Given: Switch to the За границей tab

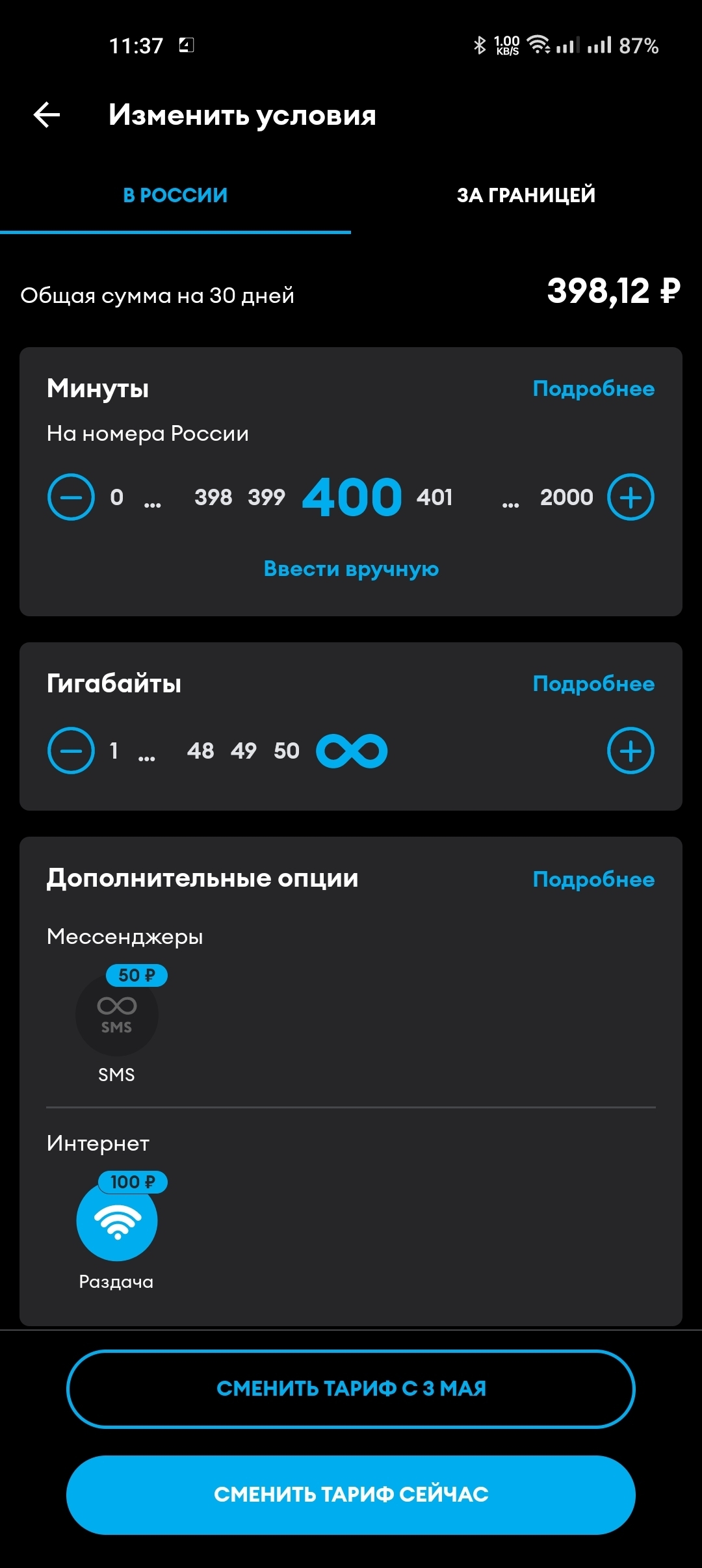Looking at the screenshot, I should pyautogui.click(x=526, y=195).
